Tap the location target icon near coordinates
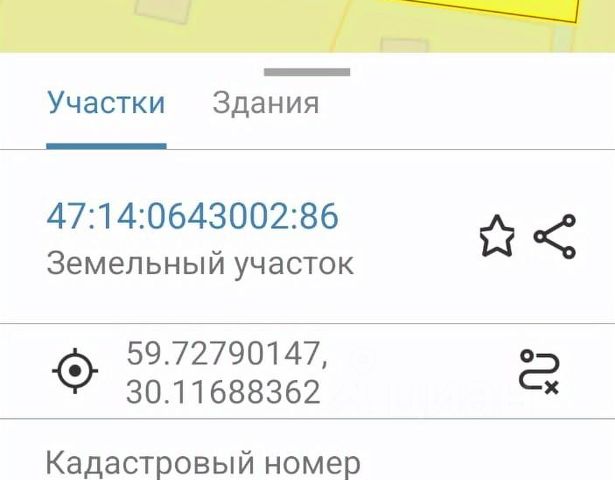Image resolution: width=615 pixels, height=480 pixels. [74, 372]
